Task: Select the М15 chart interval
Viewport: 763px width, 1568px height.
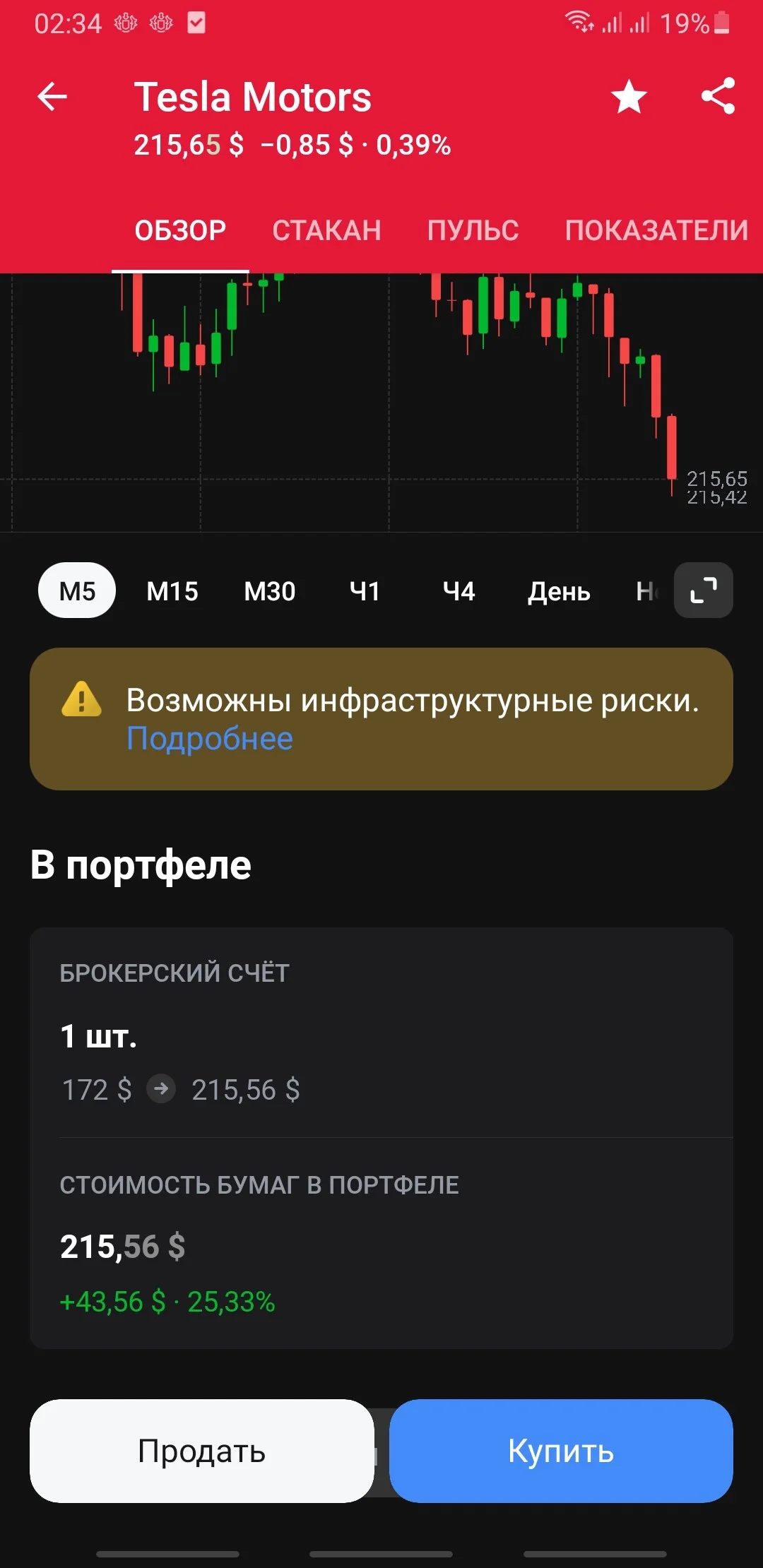Action: [x=172, y=590]
